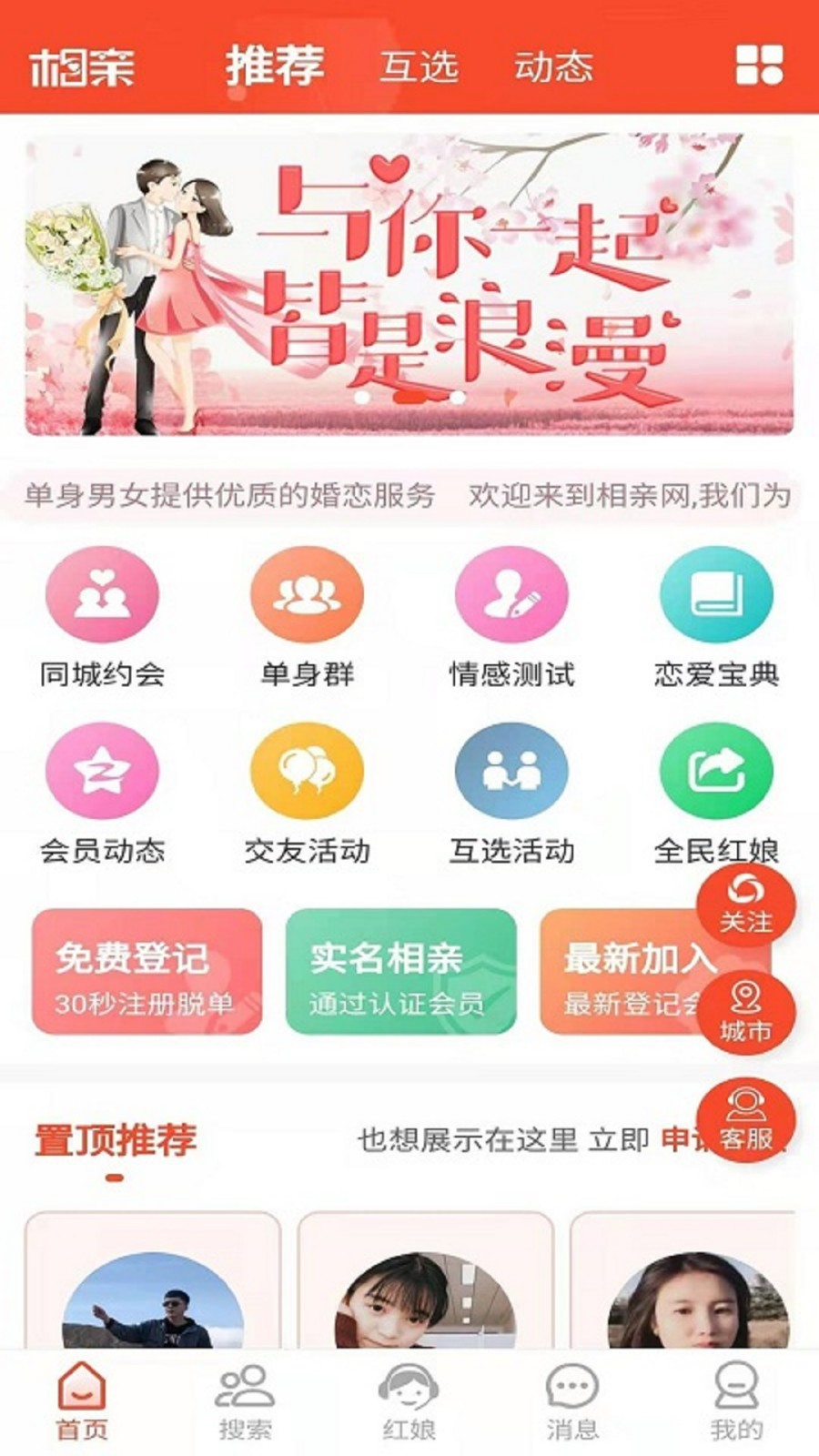Tap the 免费登记 card

click(x=147, y=972)
